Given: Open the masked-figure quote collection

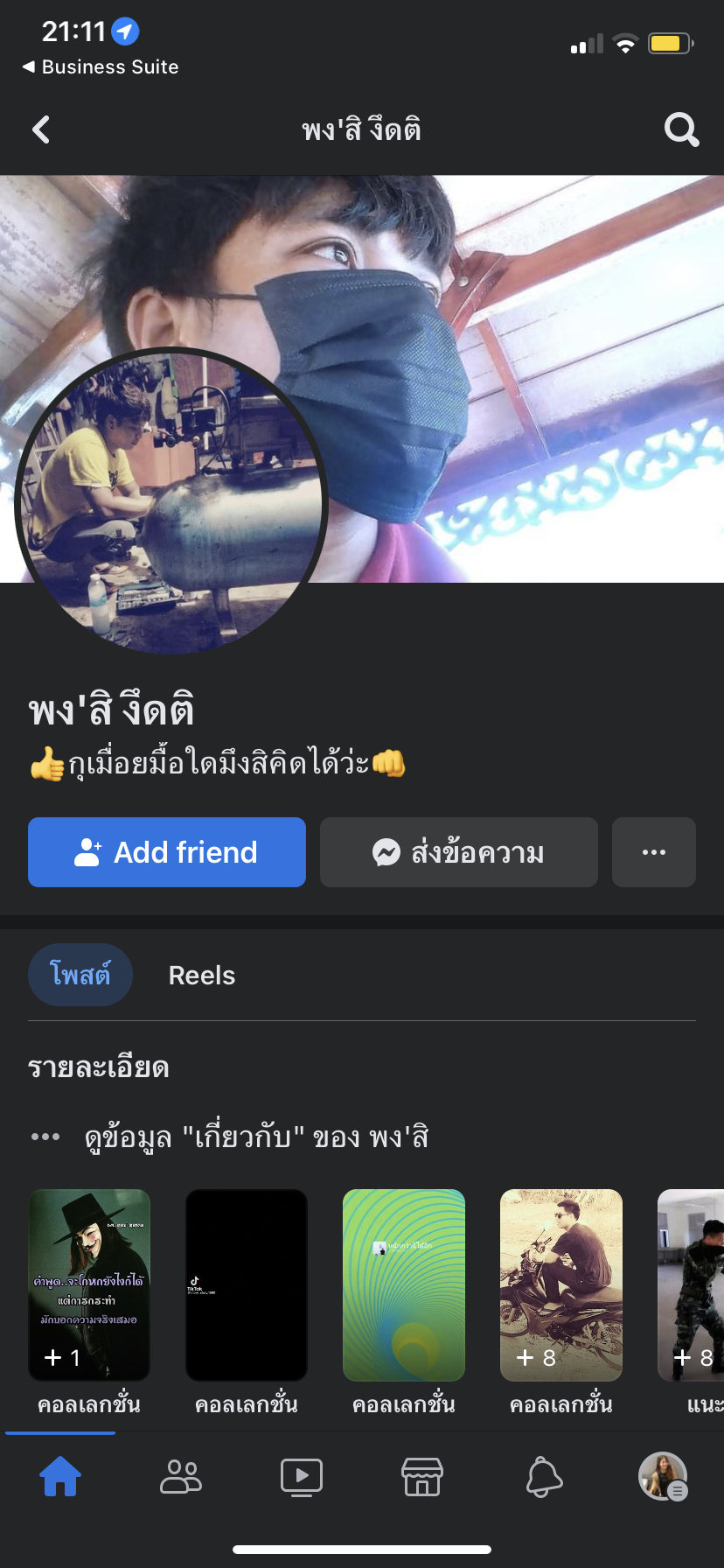Looking at the screenshot, I should click(x=89, y=1284).
